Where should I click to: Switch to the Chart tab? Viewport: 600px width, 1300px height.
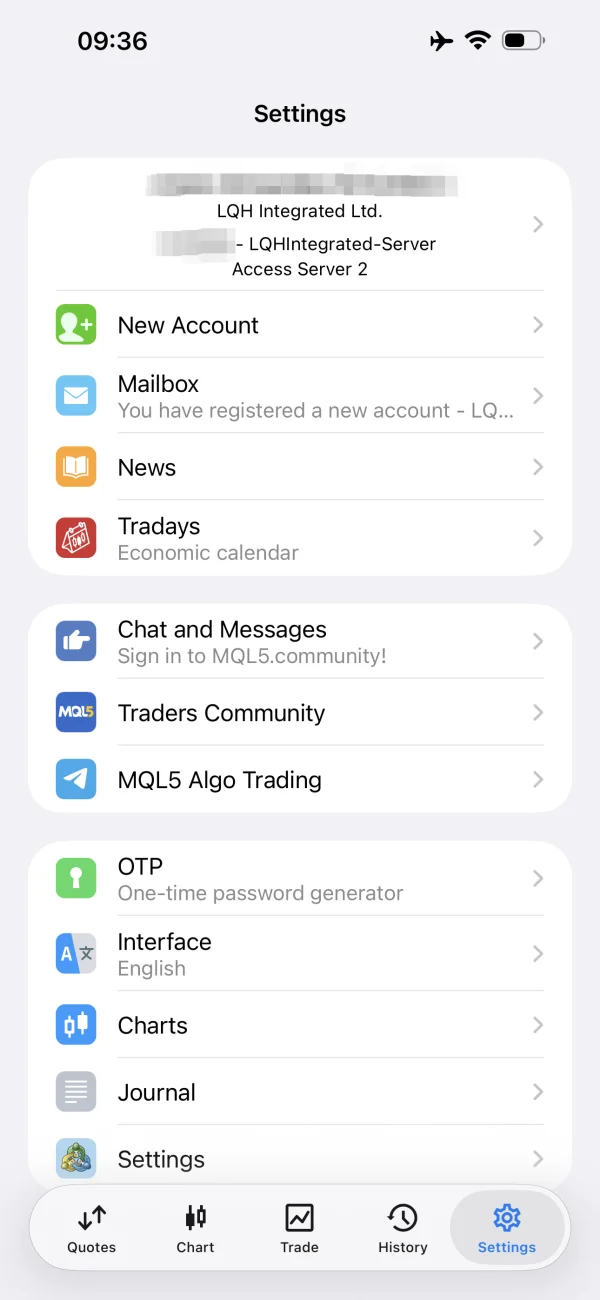tap(196, 1229)
